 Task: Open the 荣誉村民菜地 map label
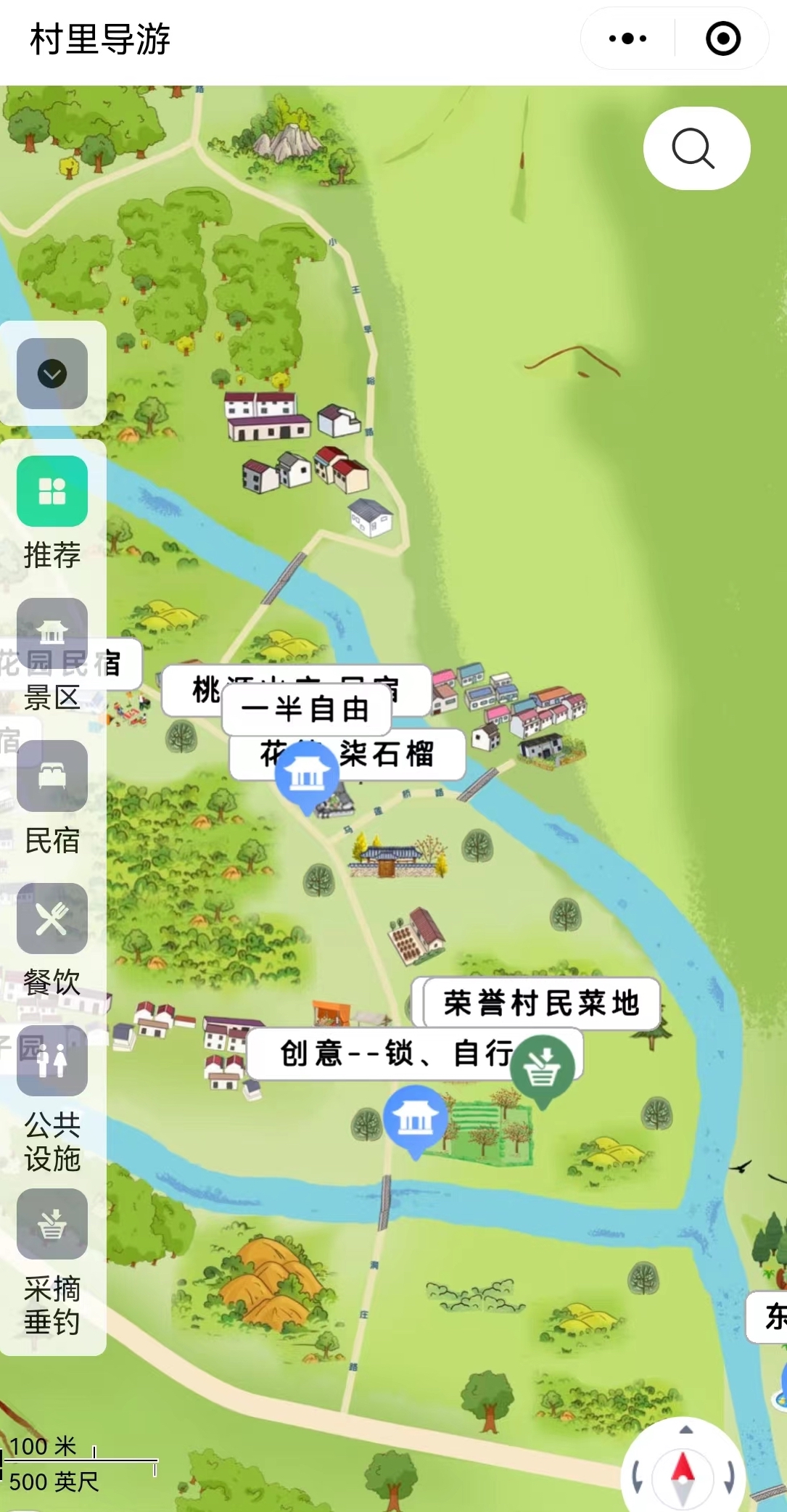click(x=541, y=1003)
